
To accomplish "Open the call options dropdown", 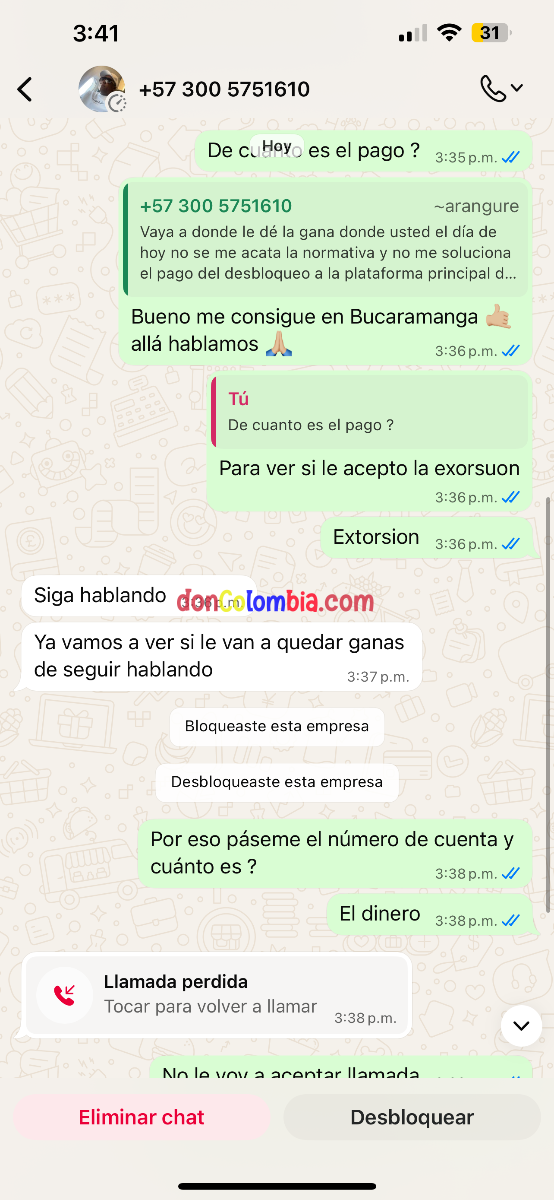I will 501,89.
